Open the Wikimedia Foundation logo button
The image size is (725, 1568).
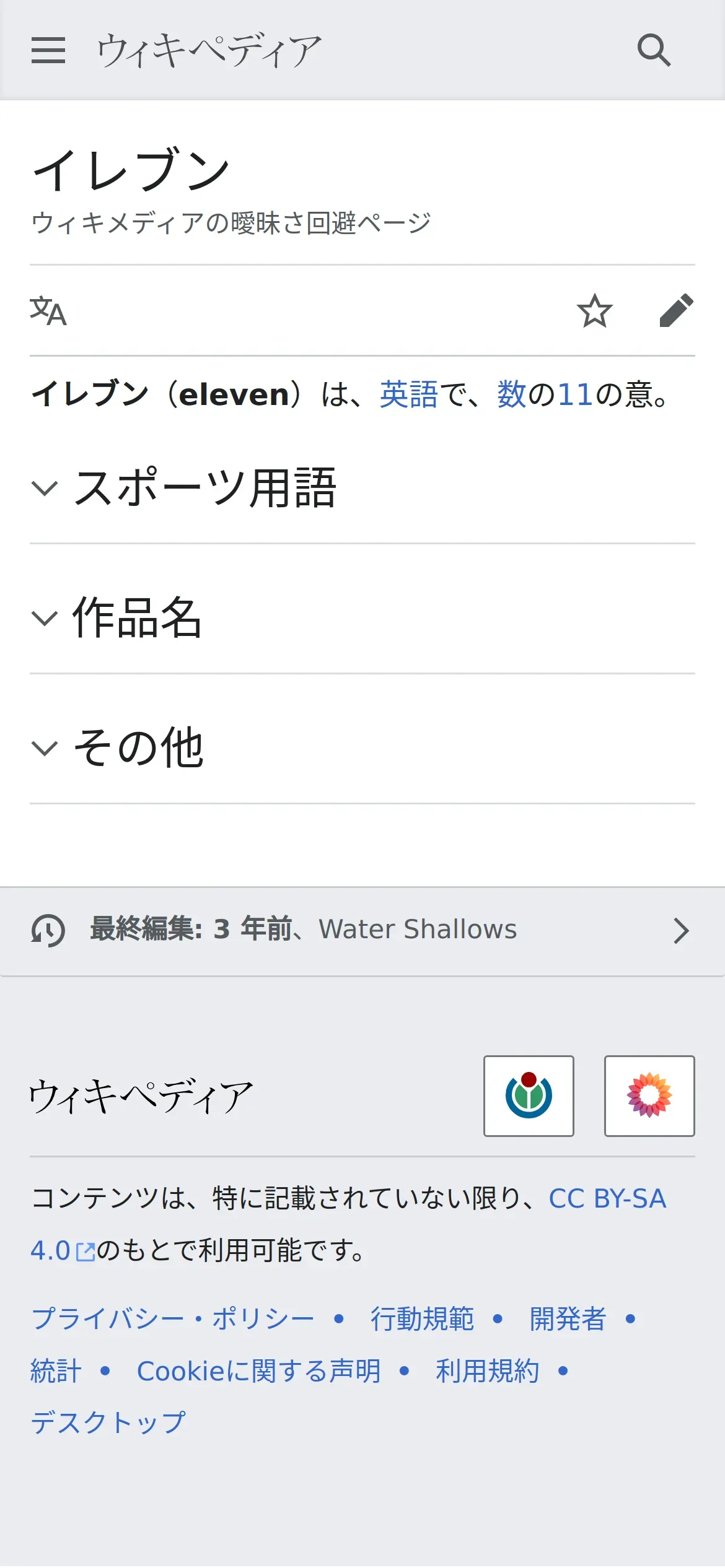pyautogui.click(x=529, y=1095)
